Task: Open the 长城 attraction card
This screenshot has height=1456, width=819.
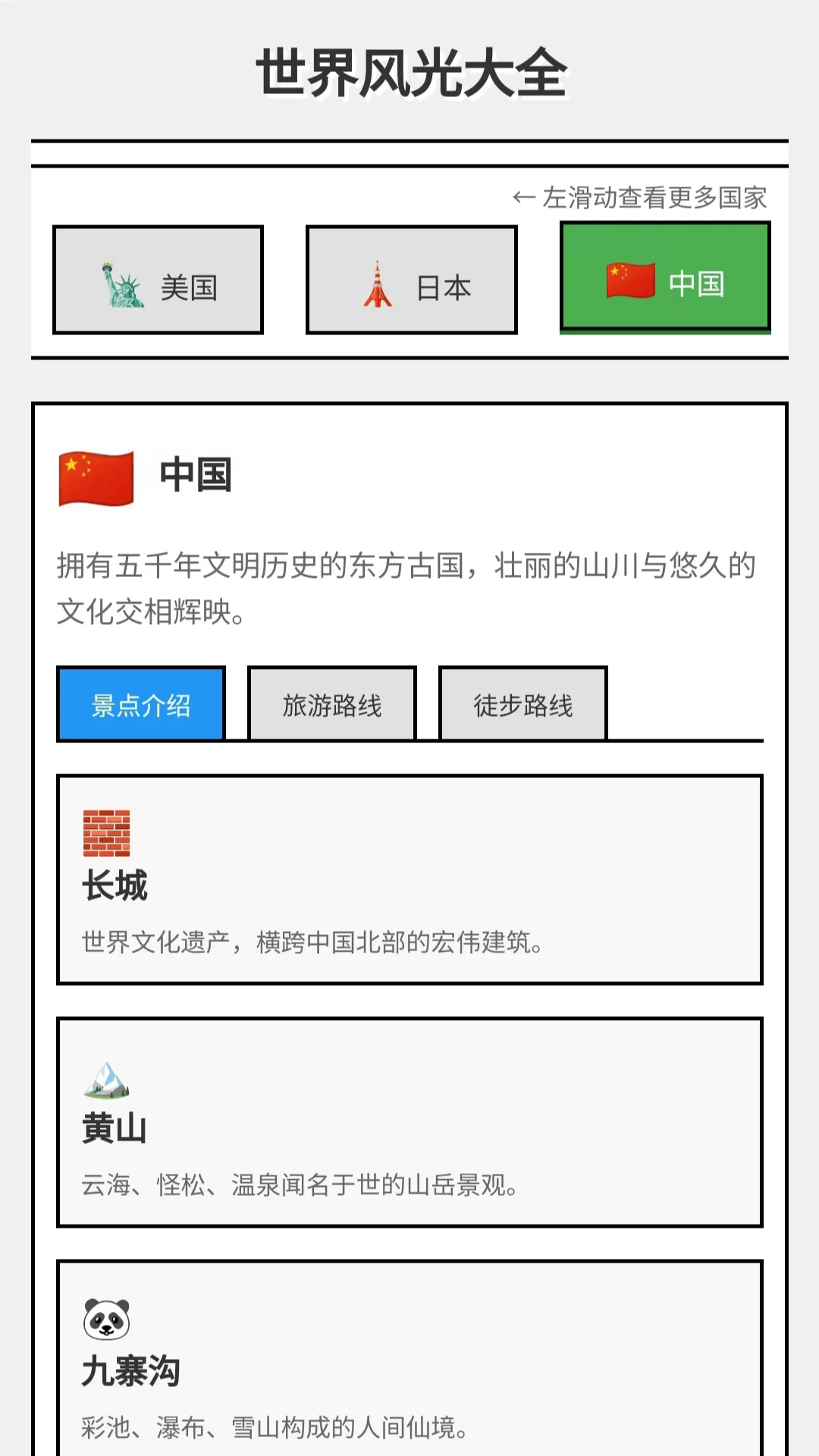Action: pyautogui.click(x=409, y=880)
